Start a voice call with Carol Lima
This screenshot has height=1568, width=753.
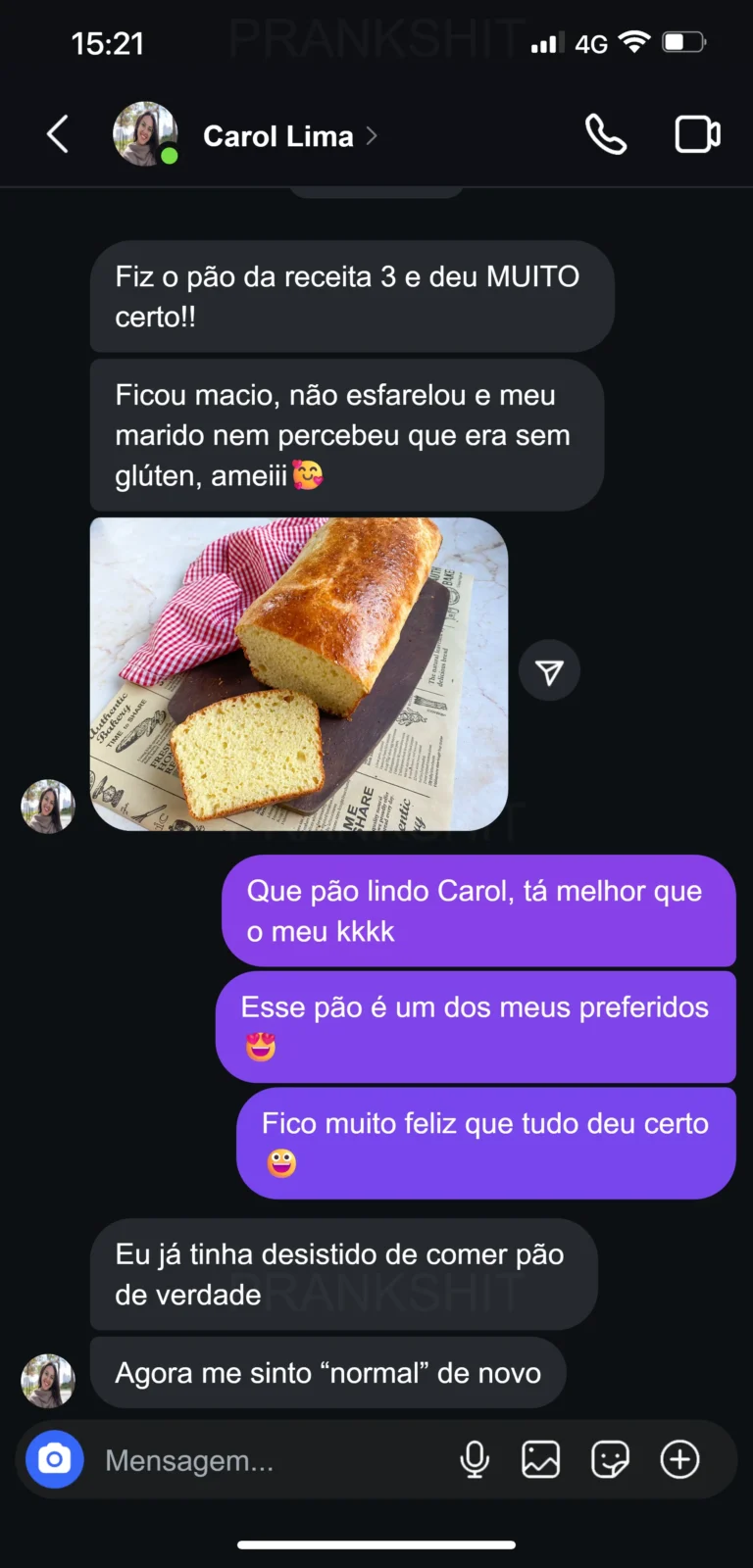pos(605,135)
